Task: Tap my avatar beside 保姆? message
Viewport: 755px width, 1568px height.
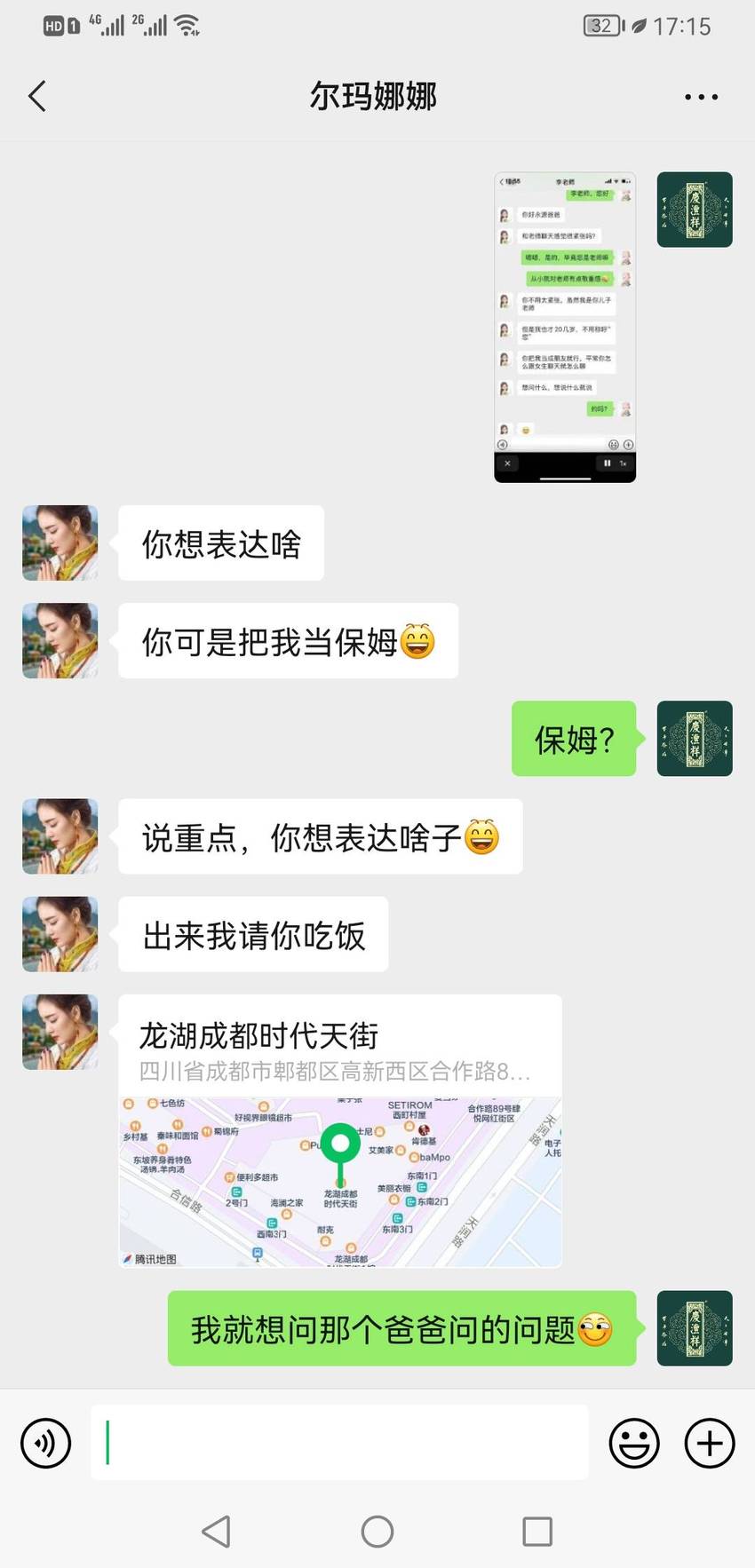Action: pos(695,739)
